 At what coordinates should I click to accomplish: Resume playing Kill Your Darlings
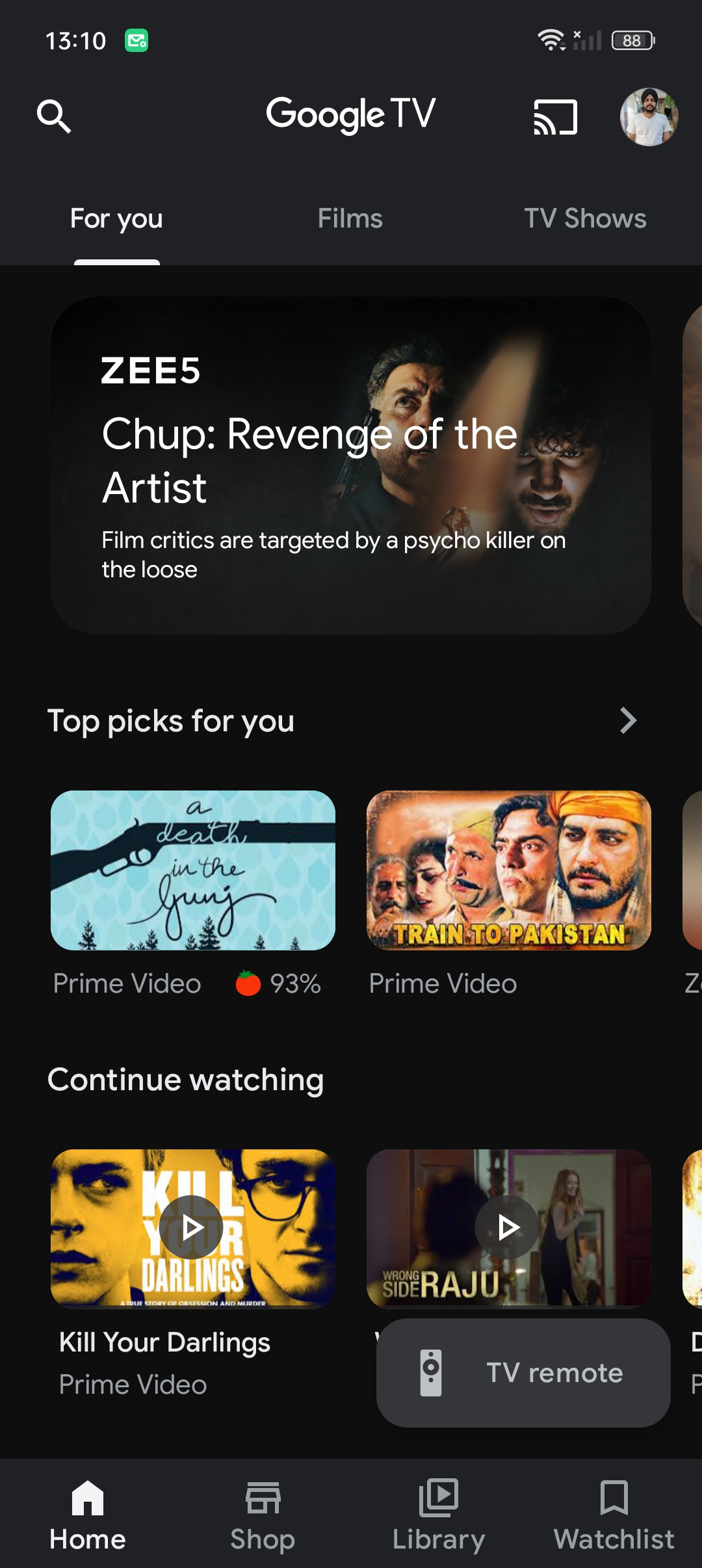click(x=192, y=1227)
